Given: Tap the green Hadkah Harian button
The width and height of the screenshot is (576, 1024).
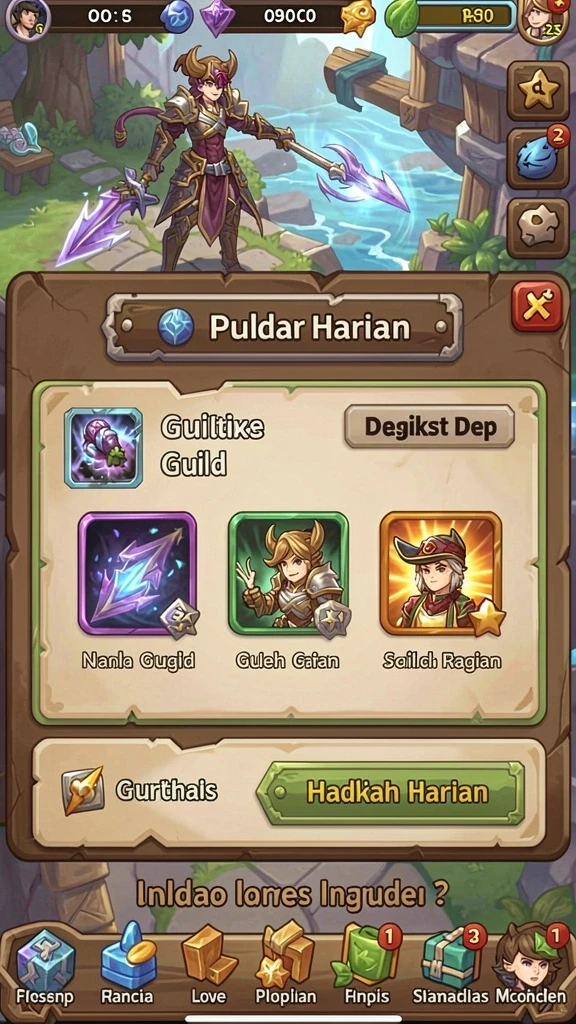Looking at the screenshot, I should coord(391,793).
